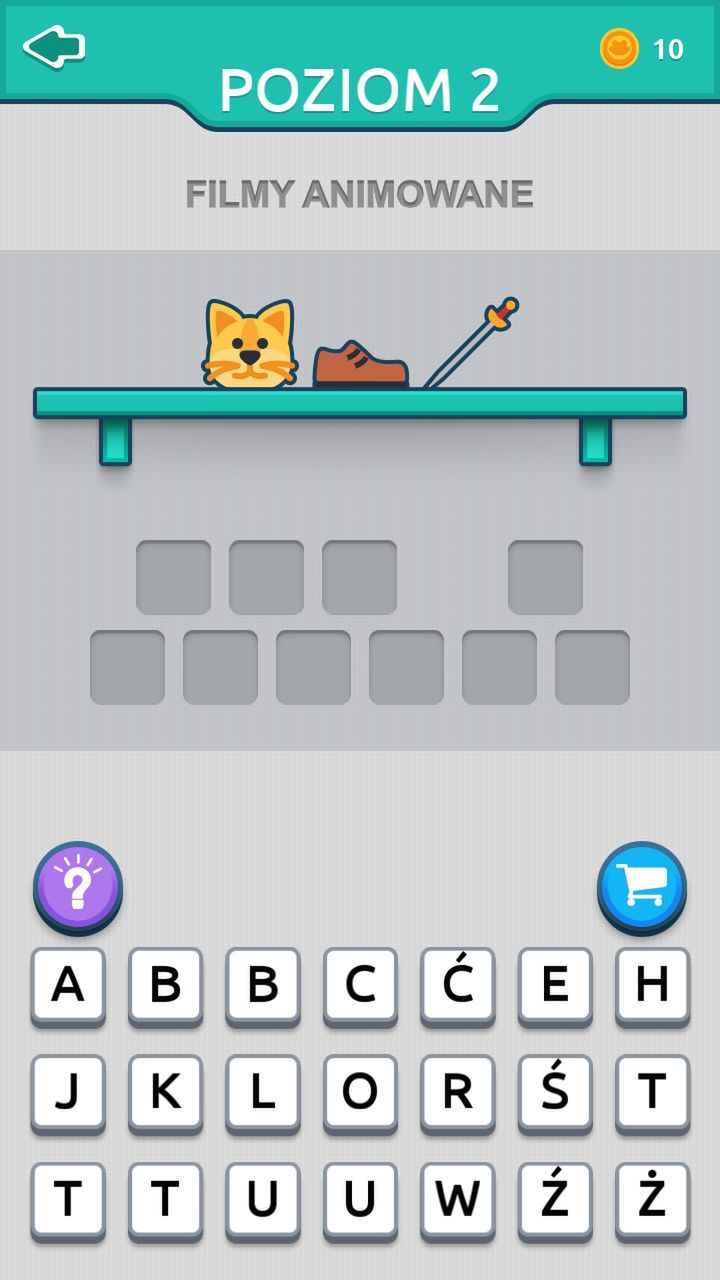Go back with the arrow icon

pos(54,47)
